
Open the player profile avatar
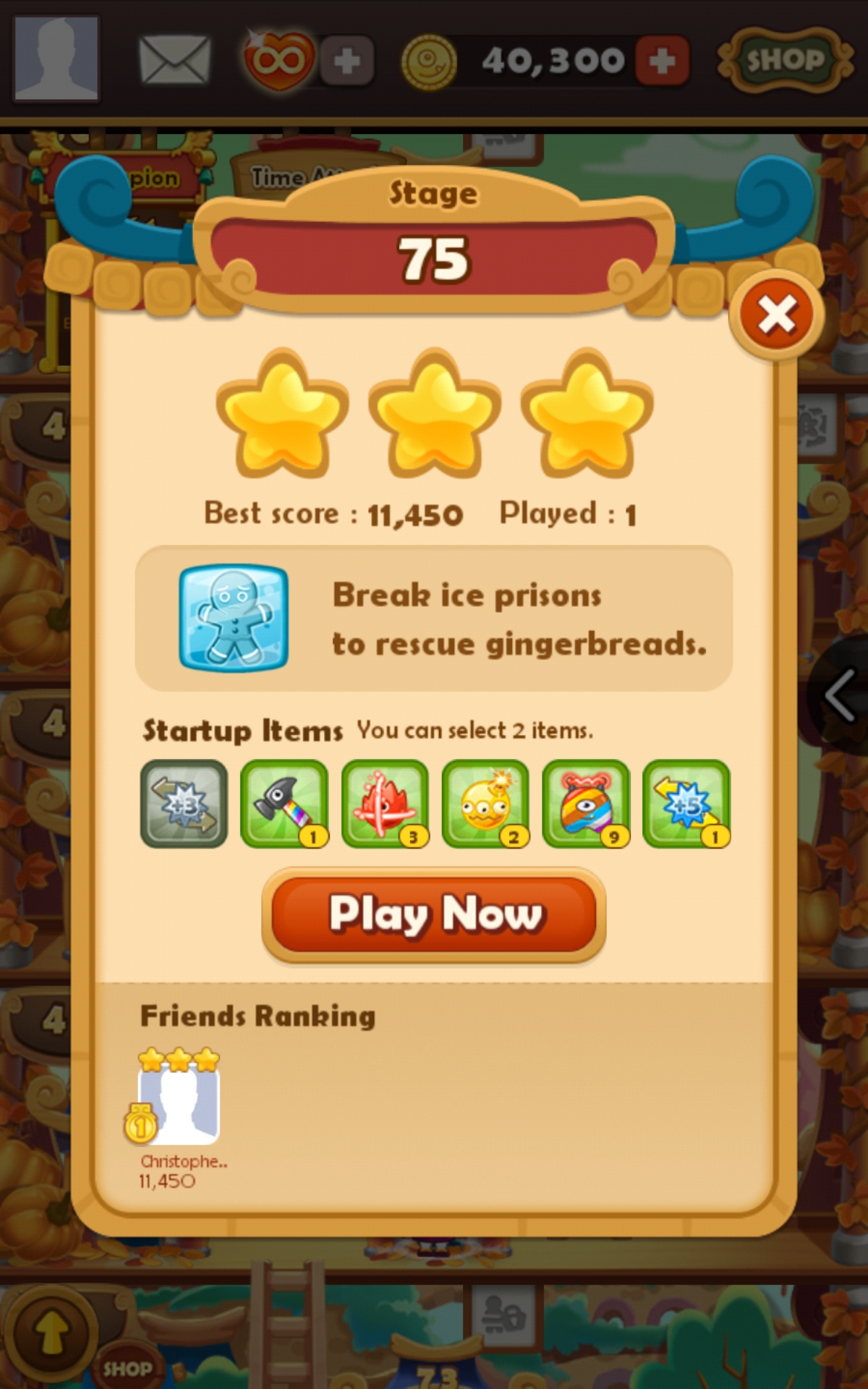(x=56, y=58)
